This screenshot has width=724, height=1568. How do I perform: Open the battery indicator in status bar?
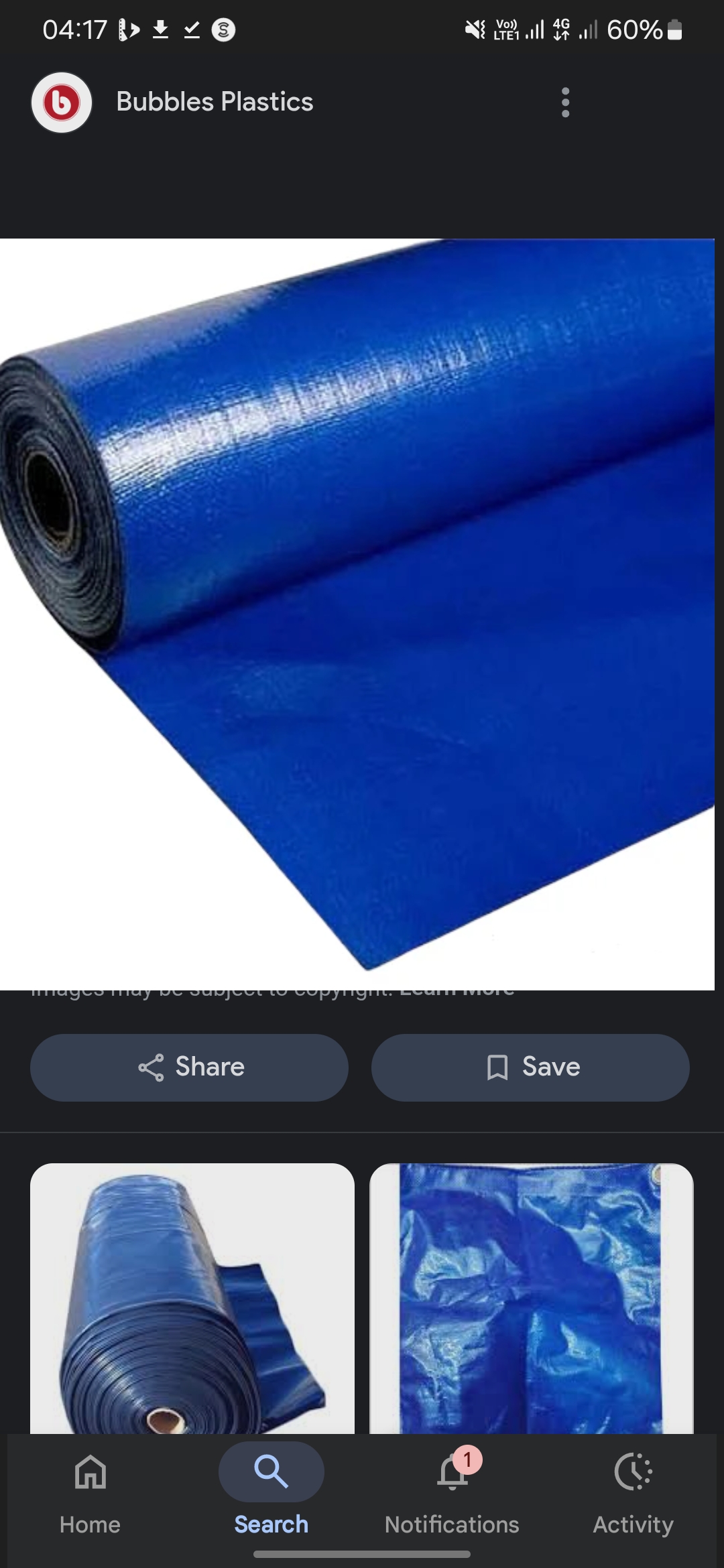point(674,30)
